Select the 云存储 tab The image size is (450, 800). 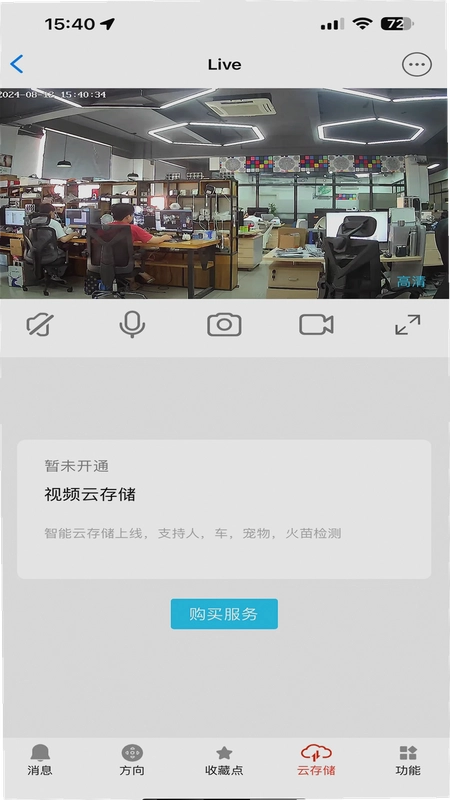click(x=316, y=760)
